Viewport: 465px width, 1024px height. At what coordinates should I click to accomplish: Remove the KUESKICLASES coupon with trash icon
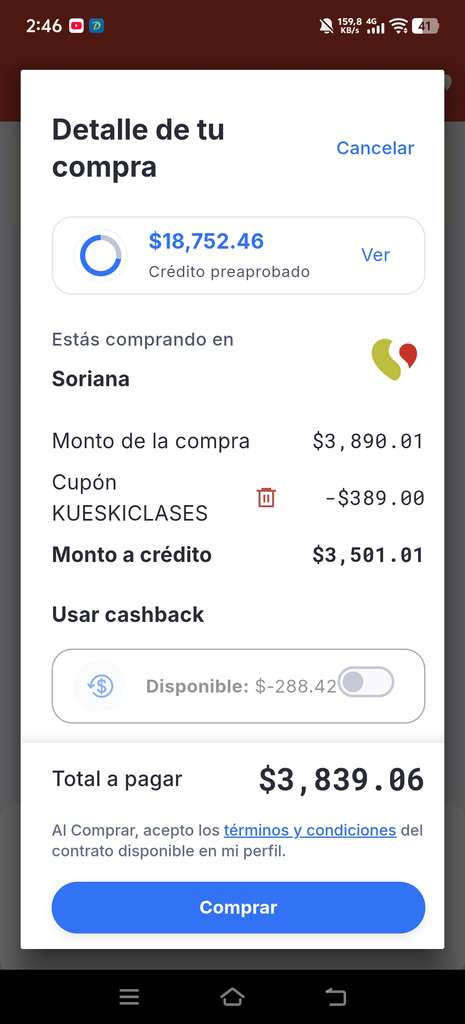click(x=266, y=498)
